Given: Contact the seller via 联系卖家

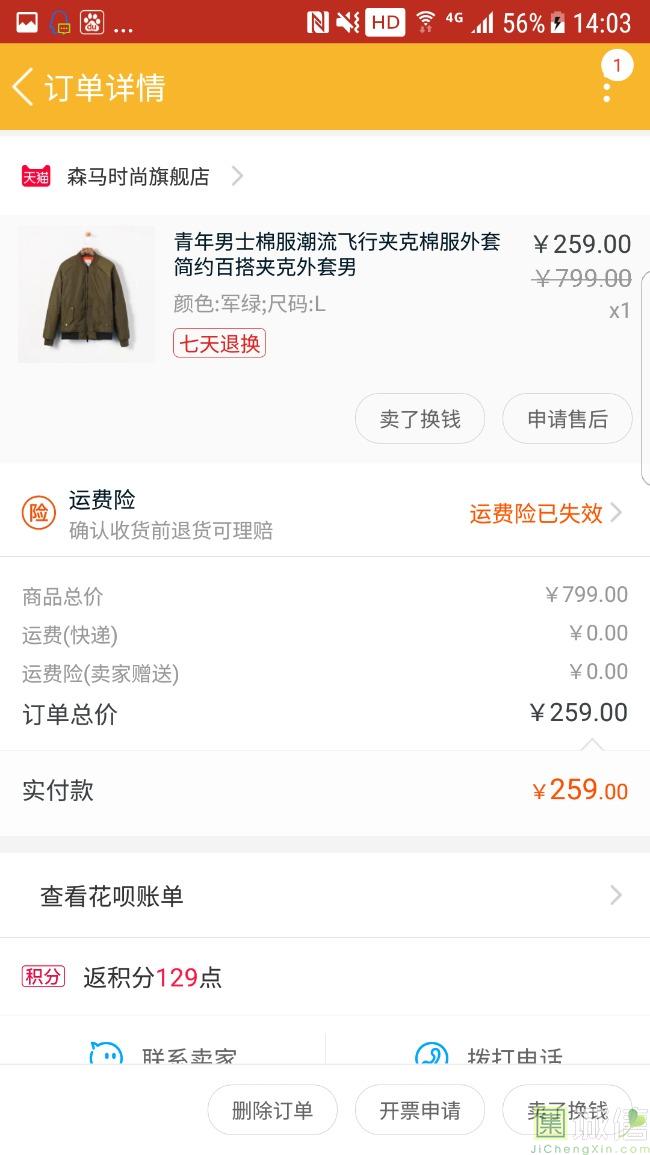Looking at the screenshot, I should (x=165, y=1053).
